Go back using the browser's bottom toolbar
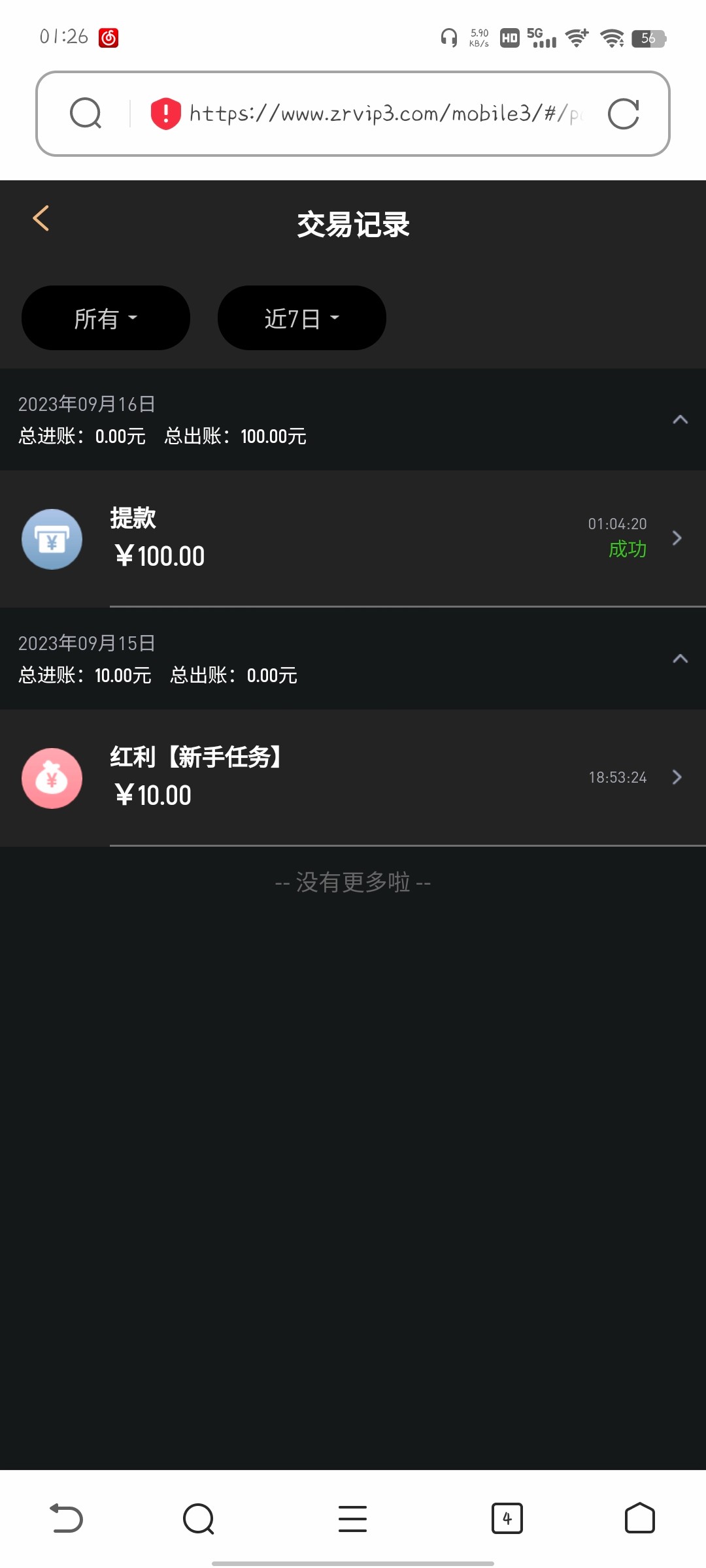706x1568 pixels. click(x=66, y=1518)
